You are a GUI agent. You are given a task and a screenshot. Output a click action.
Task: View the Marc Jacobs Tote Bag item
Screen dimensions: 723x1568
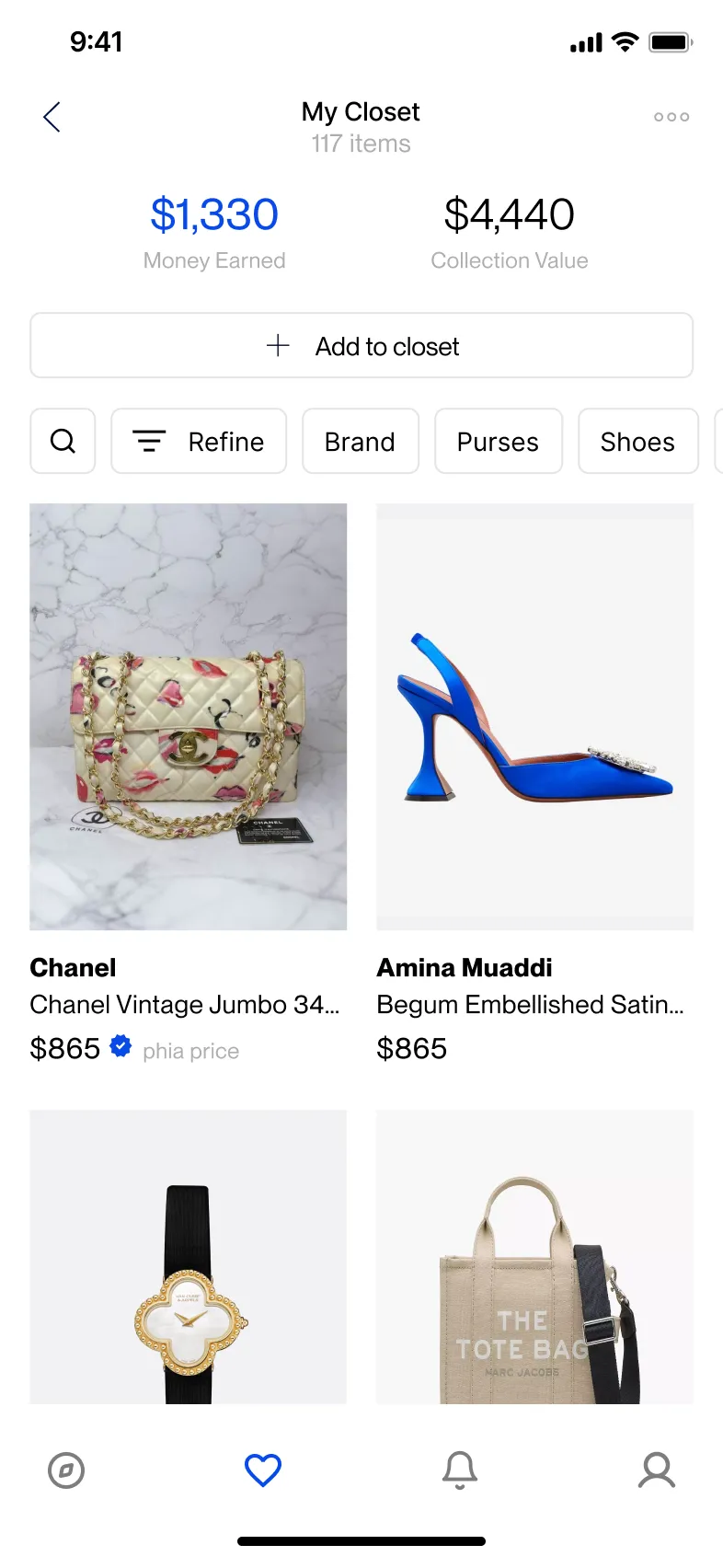pos(534,1257)
